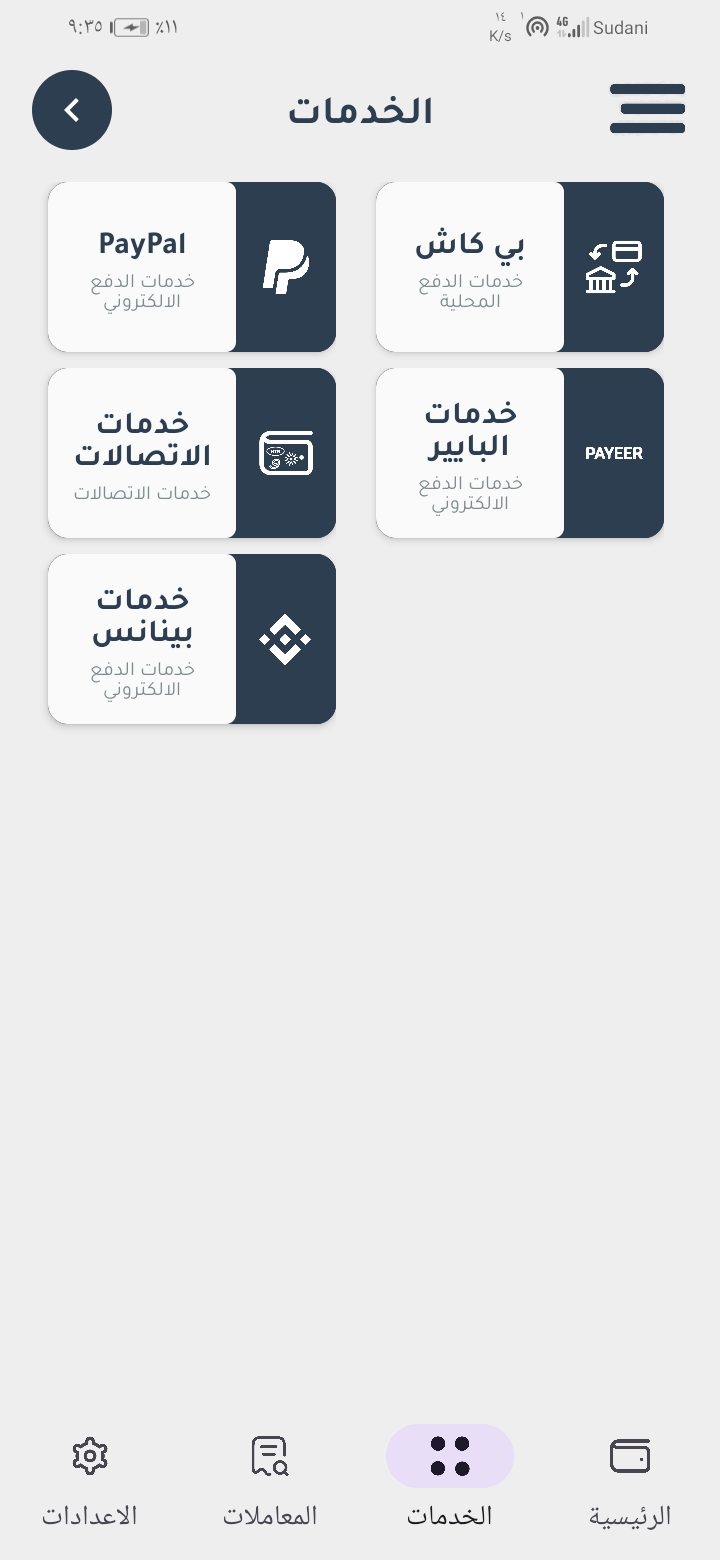Open the بي كاش local payment service
720x1560 pixels.
[519, 266]
